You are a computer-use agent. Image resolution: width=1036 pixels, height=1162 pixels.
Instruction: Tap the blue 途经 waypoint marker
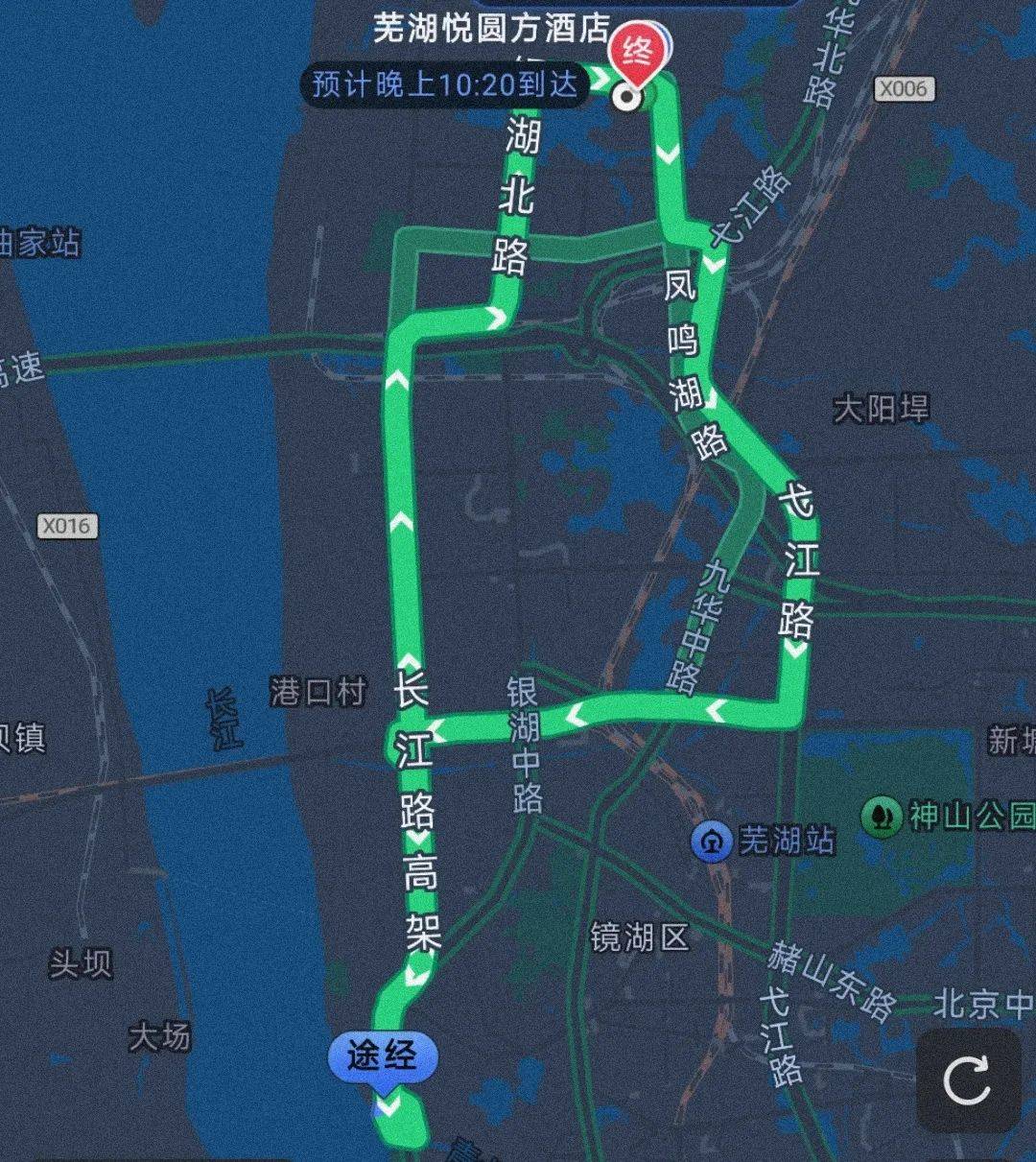click(383, 1057)
